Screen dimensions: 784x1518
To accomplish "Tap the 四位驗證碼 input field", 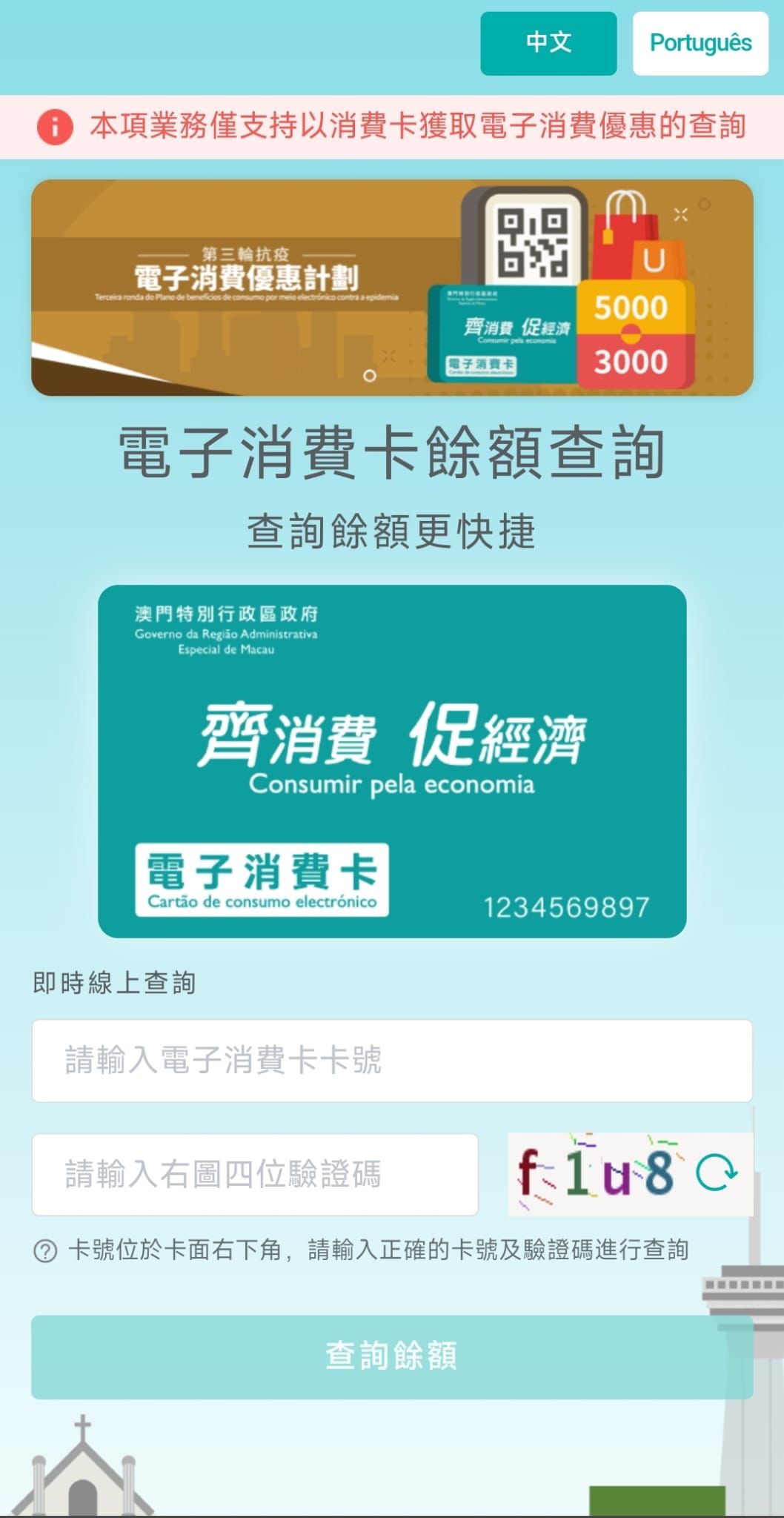I will pos(255,1174).
